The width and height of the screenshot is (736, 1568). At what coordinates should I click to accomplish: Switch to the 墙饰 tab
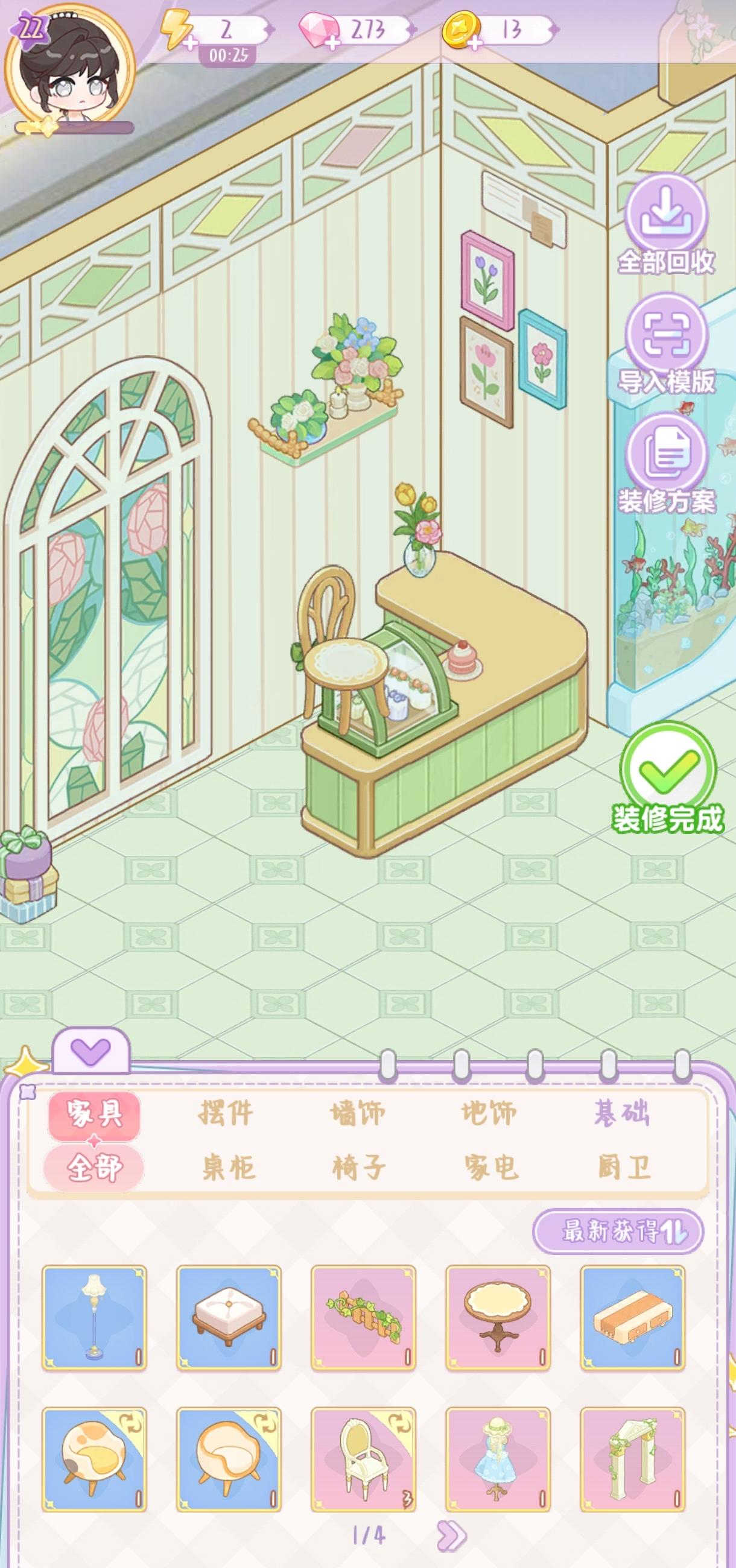tap(357, 1113)
